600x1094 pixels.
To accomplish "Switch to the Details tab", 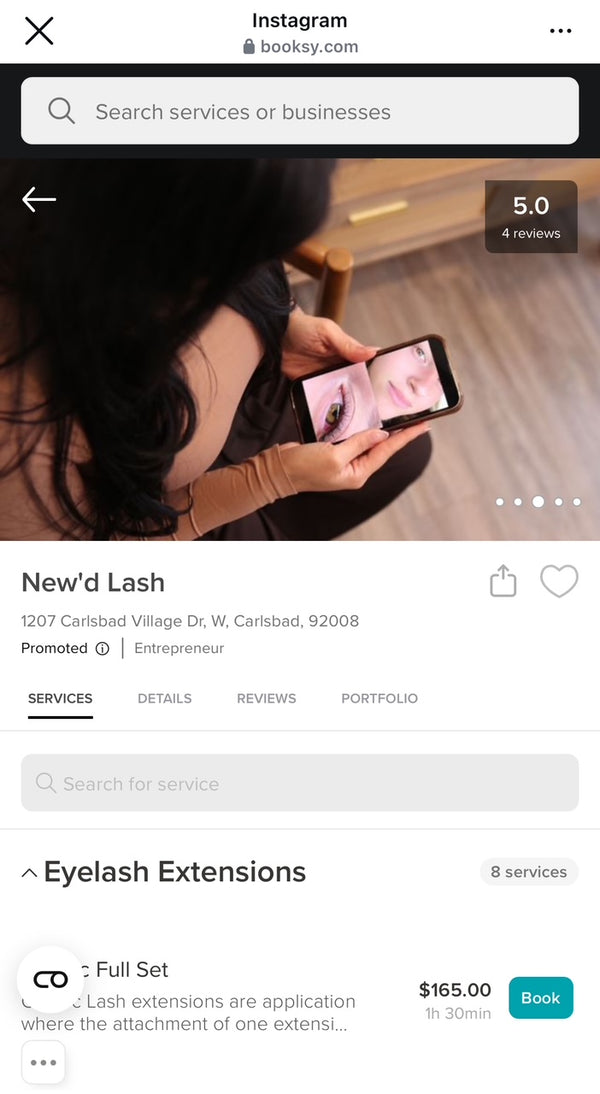I will 164,698.
